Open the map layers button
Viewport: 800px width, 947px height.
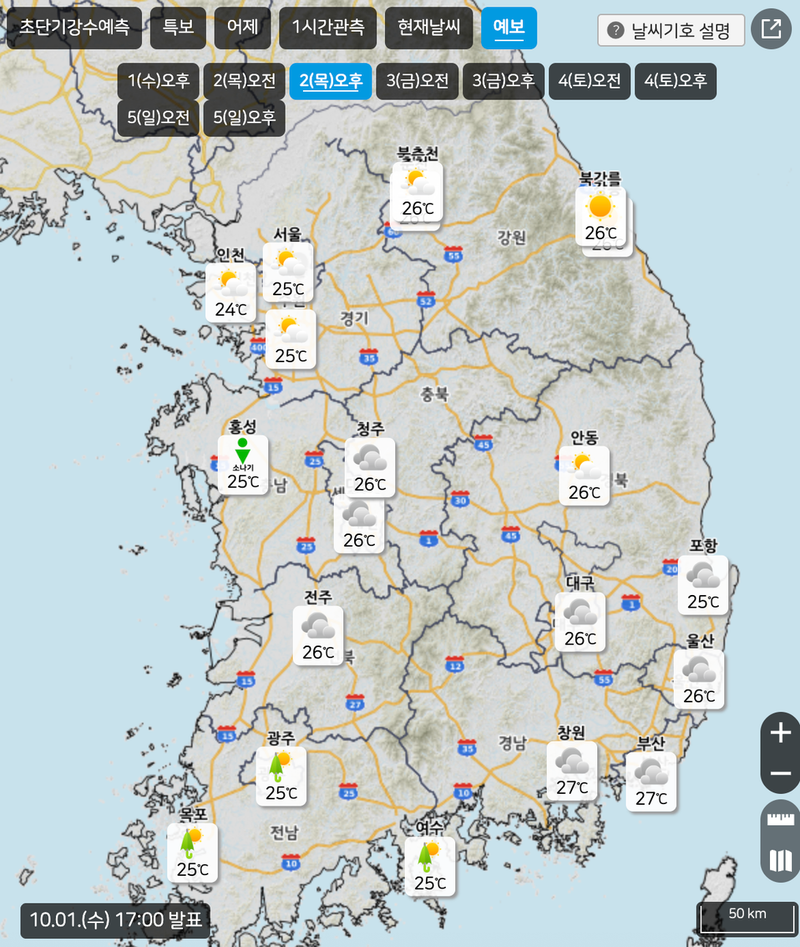coord(780,860)
